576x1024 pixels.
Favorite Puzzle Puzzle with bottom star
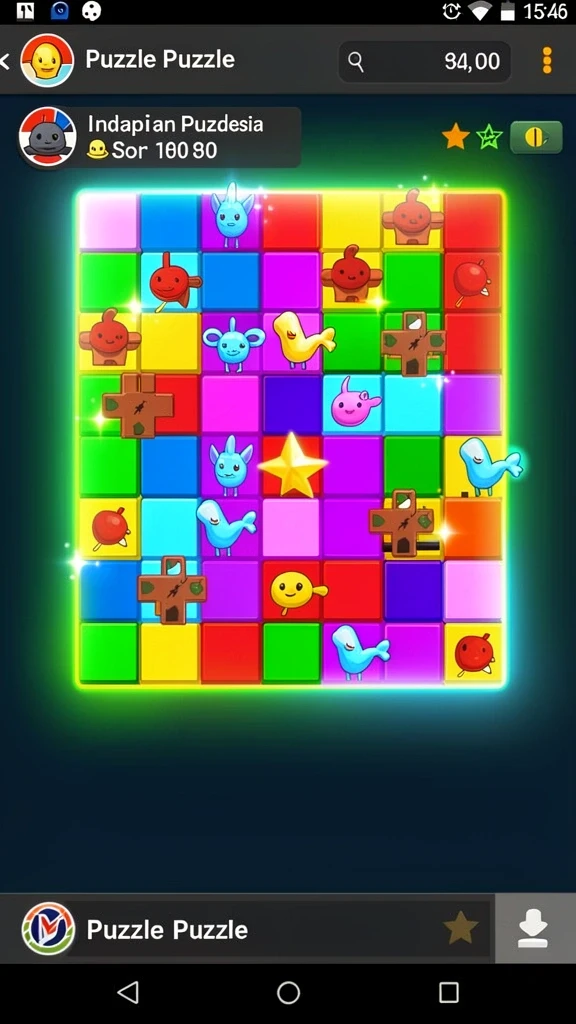[460, 927]
